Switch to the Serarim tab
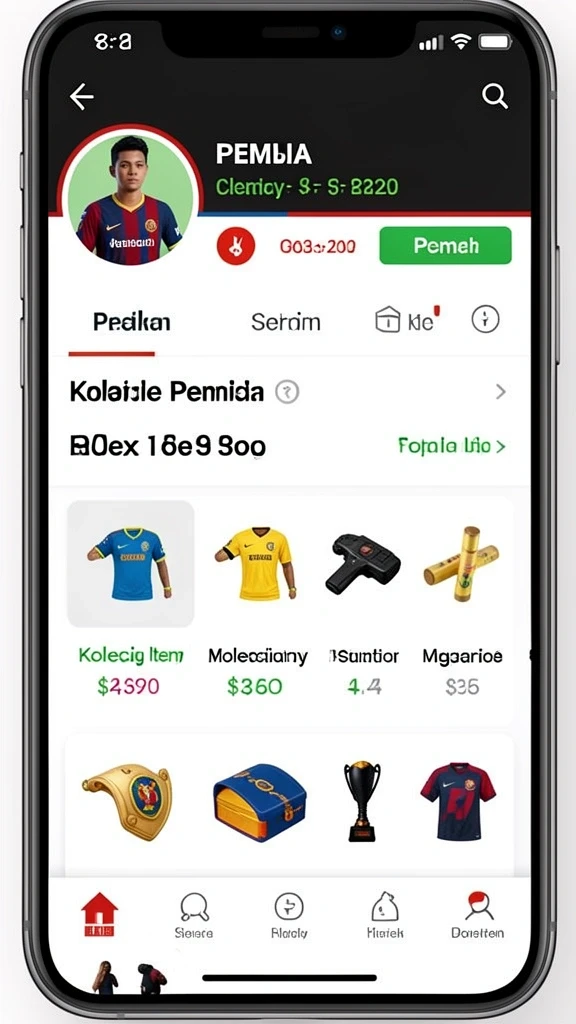This screenshot has height=1024, width=576. point(285,322)
